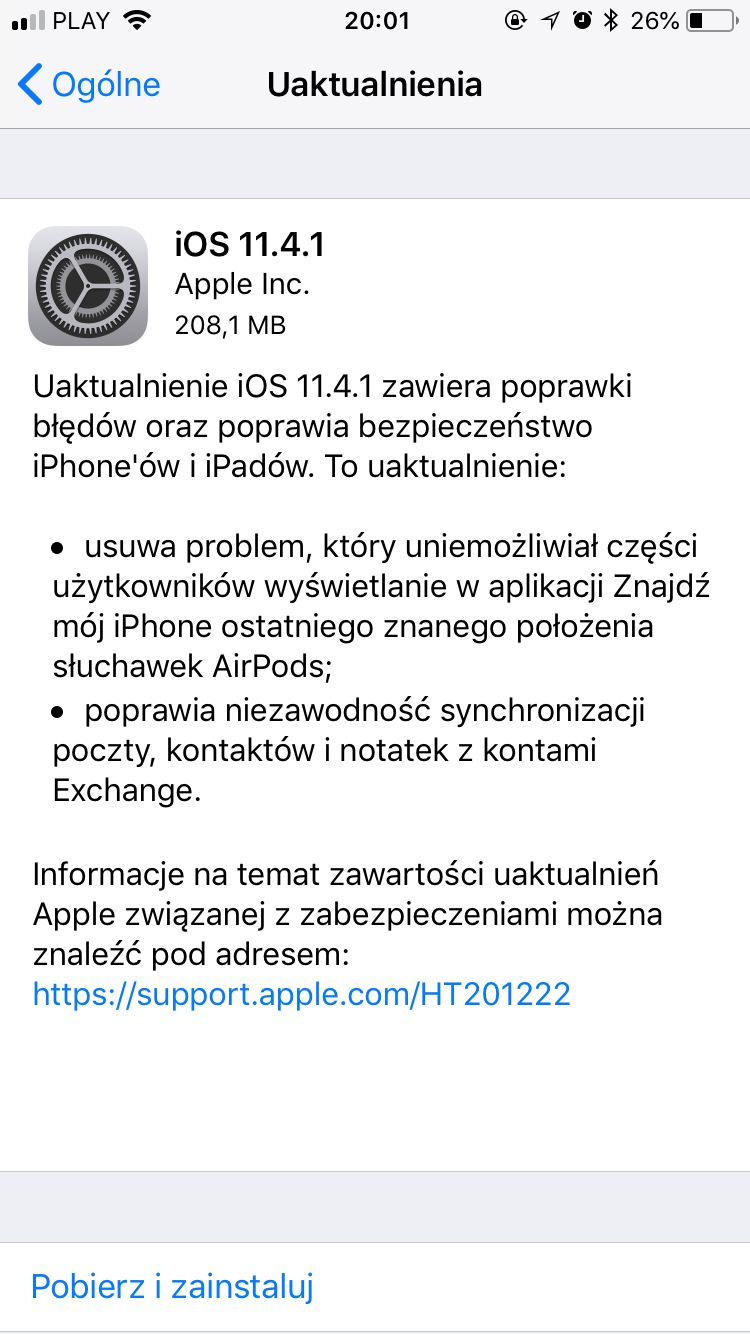Tap Pobierz i zainstaluj

375,1286
